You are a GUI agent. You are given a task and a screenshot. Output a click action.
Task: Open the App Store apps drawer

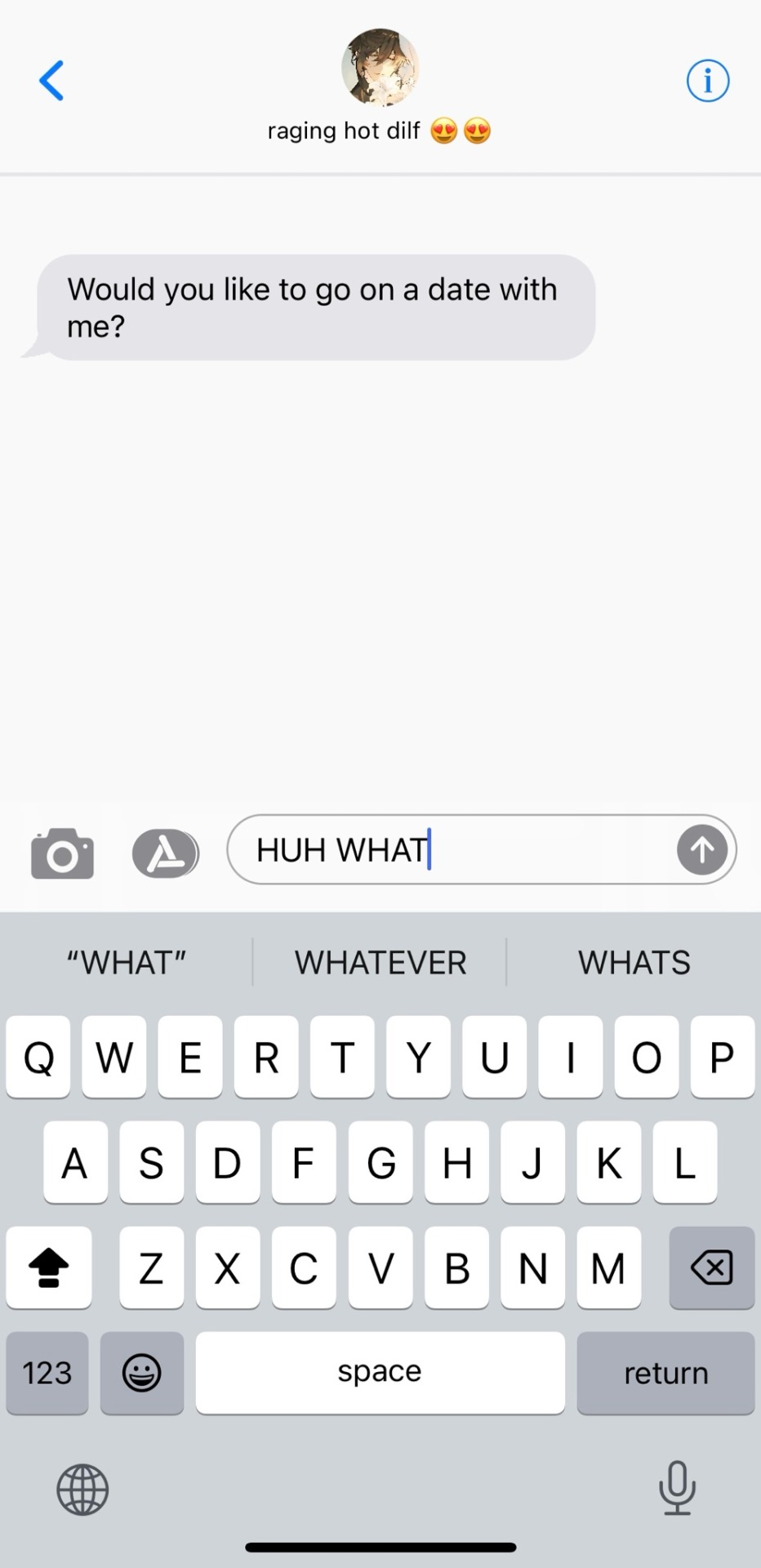point(165,853)
